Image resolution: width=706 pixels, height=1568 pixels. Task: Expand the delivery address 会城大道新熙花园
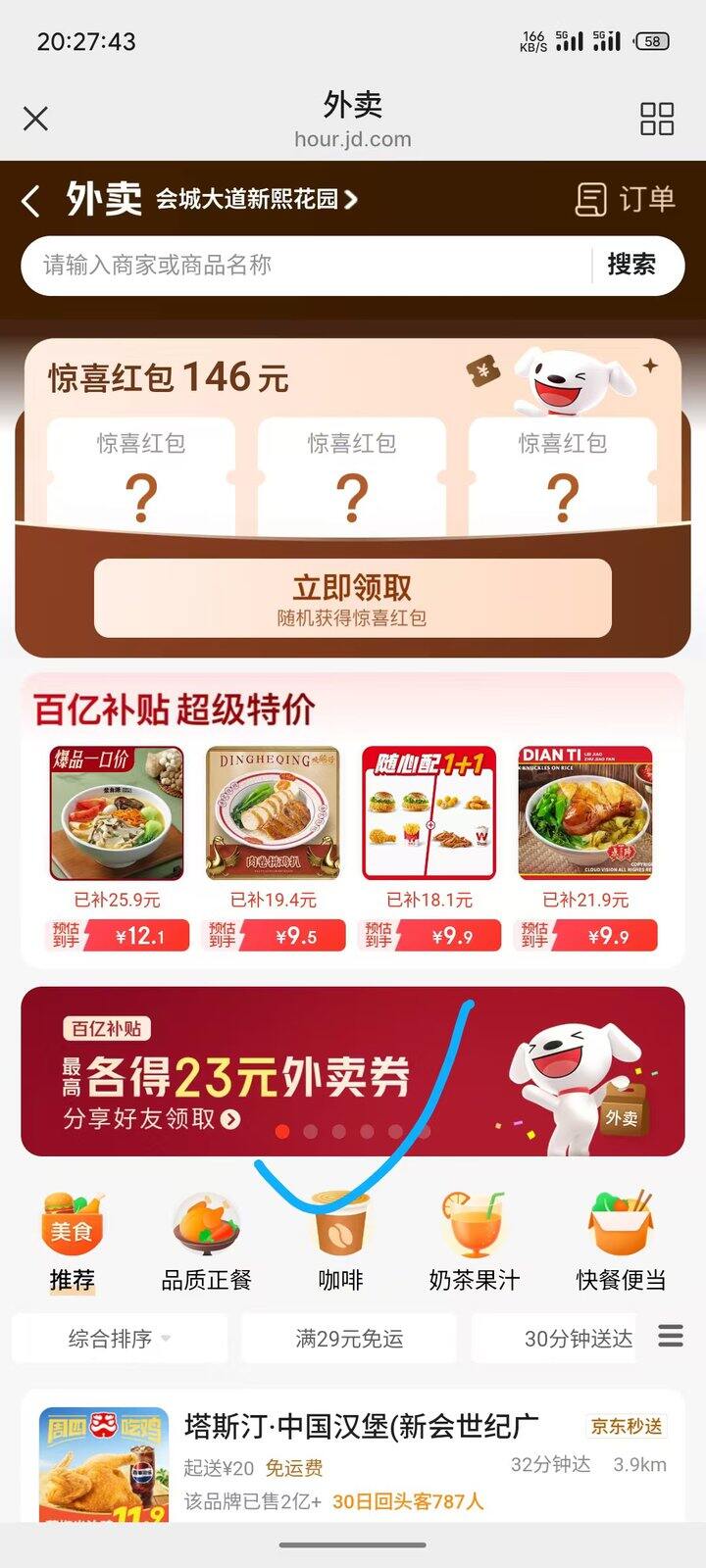coord(255,200)
